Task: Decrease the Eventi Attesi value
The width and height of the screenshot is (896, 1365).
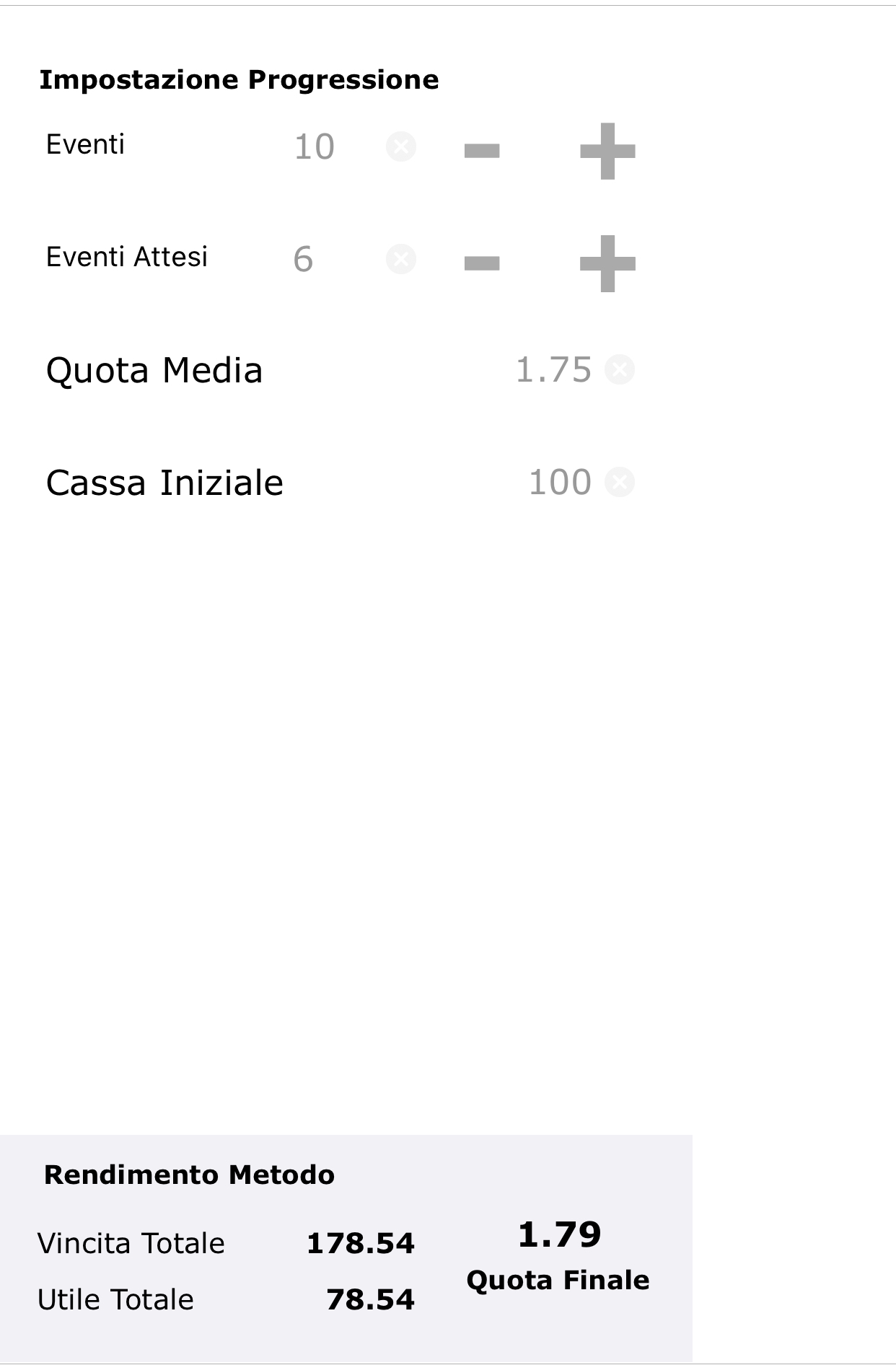Action: click(482, 263)
